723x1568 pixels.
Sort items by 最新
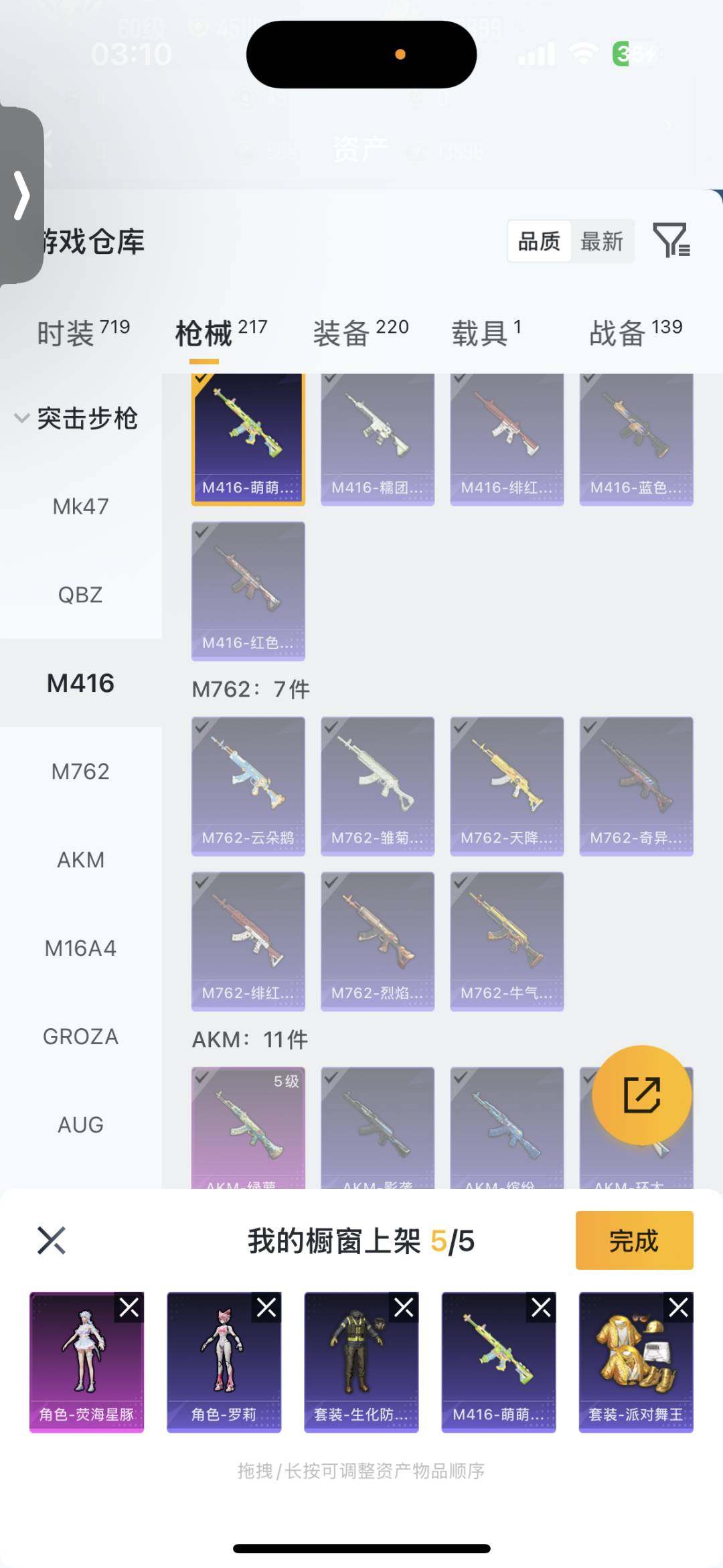[x=601, y=241]
